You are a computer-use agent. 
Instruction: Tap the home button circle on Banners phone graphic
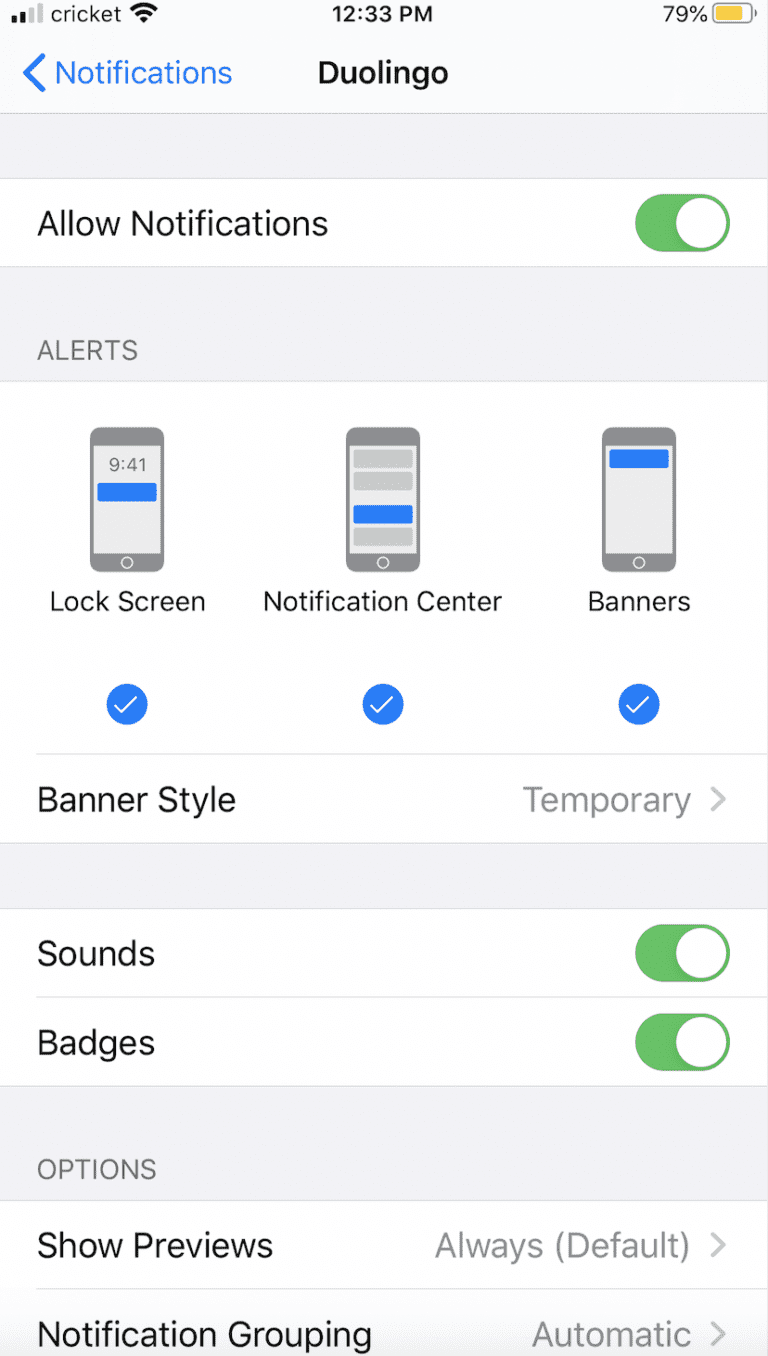639,561
